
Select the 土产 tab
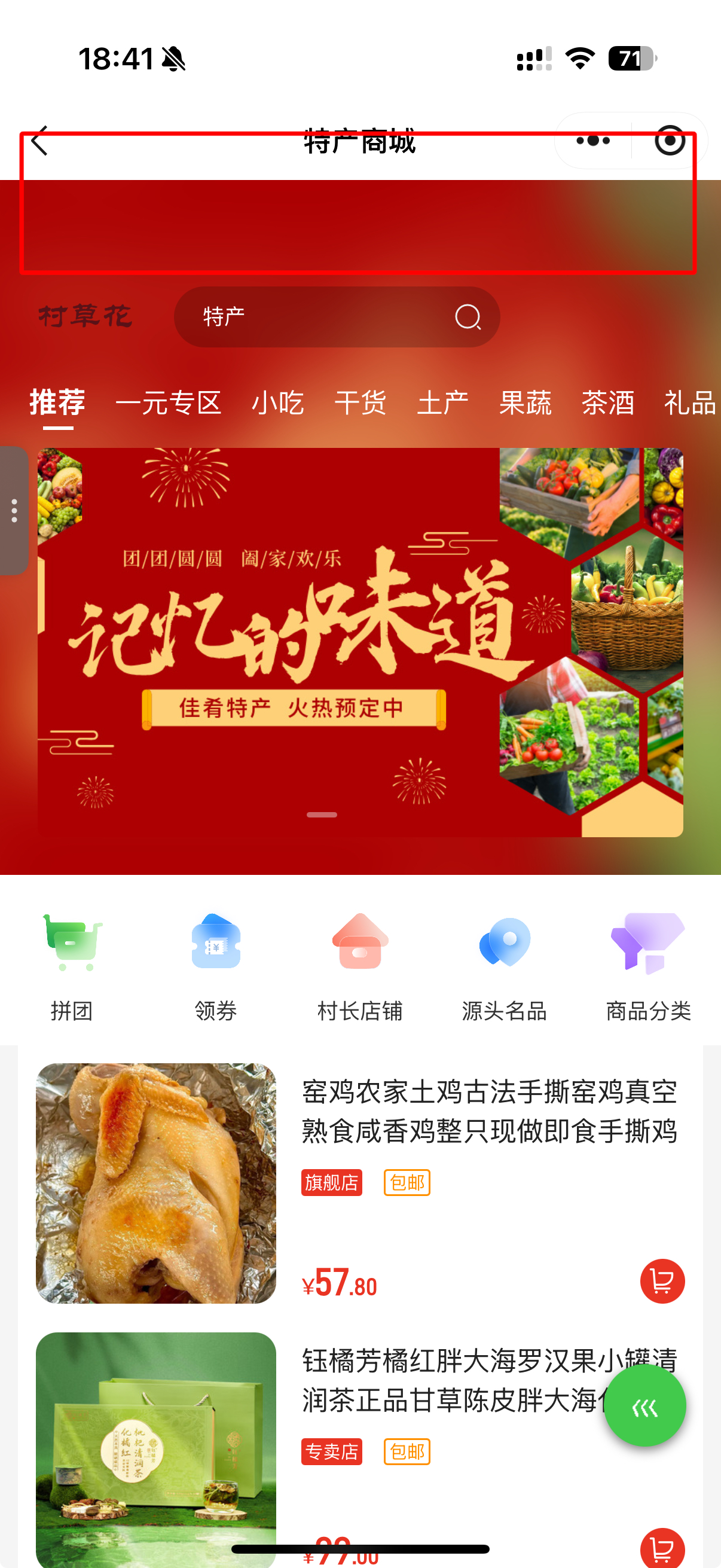pyautogui.click(x=443, y=403)
